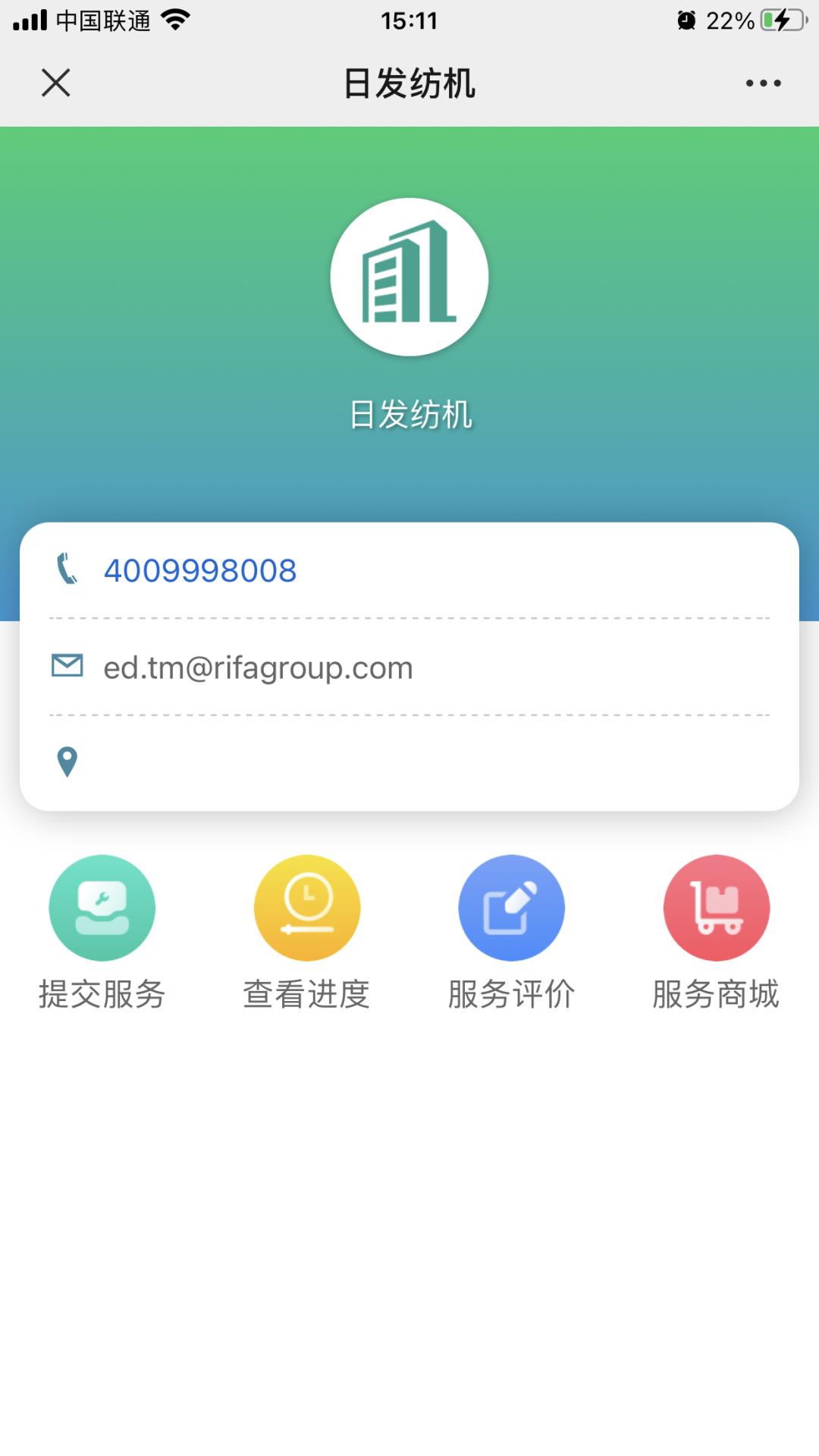Call the phone number 4009998008

tap(200, 570)
